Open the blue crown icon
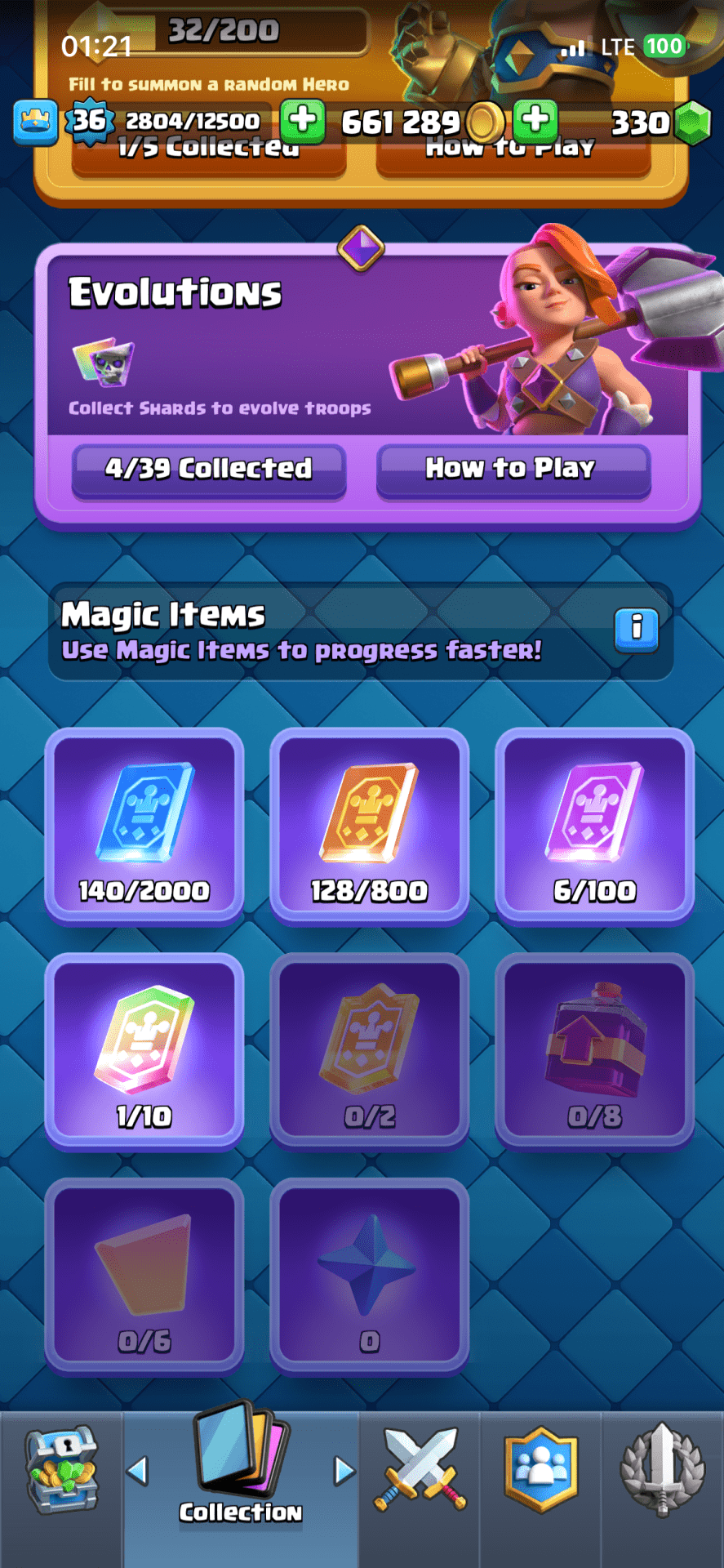Screen dimensions: 724x1568 tap(36, 122)
